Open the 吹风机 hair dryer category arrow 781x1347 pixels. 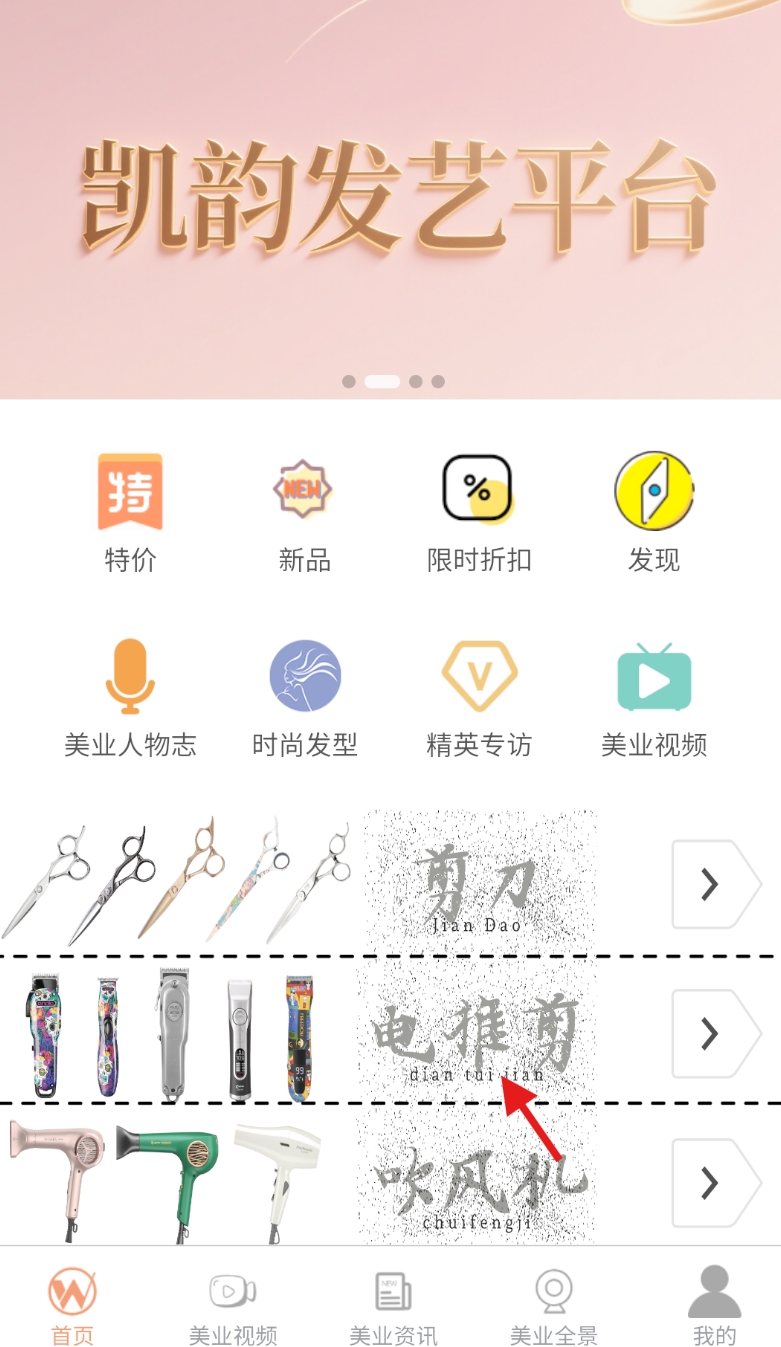[714, 1183]
